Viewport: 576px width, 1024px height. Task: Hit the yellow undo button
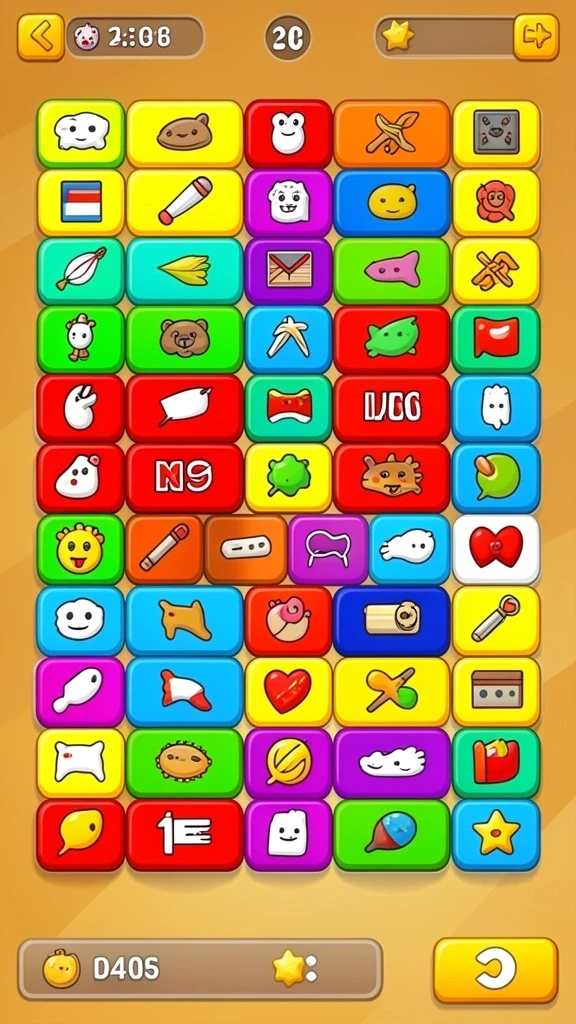pyautogui.click(x=496, y=970)
